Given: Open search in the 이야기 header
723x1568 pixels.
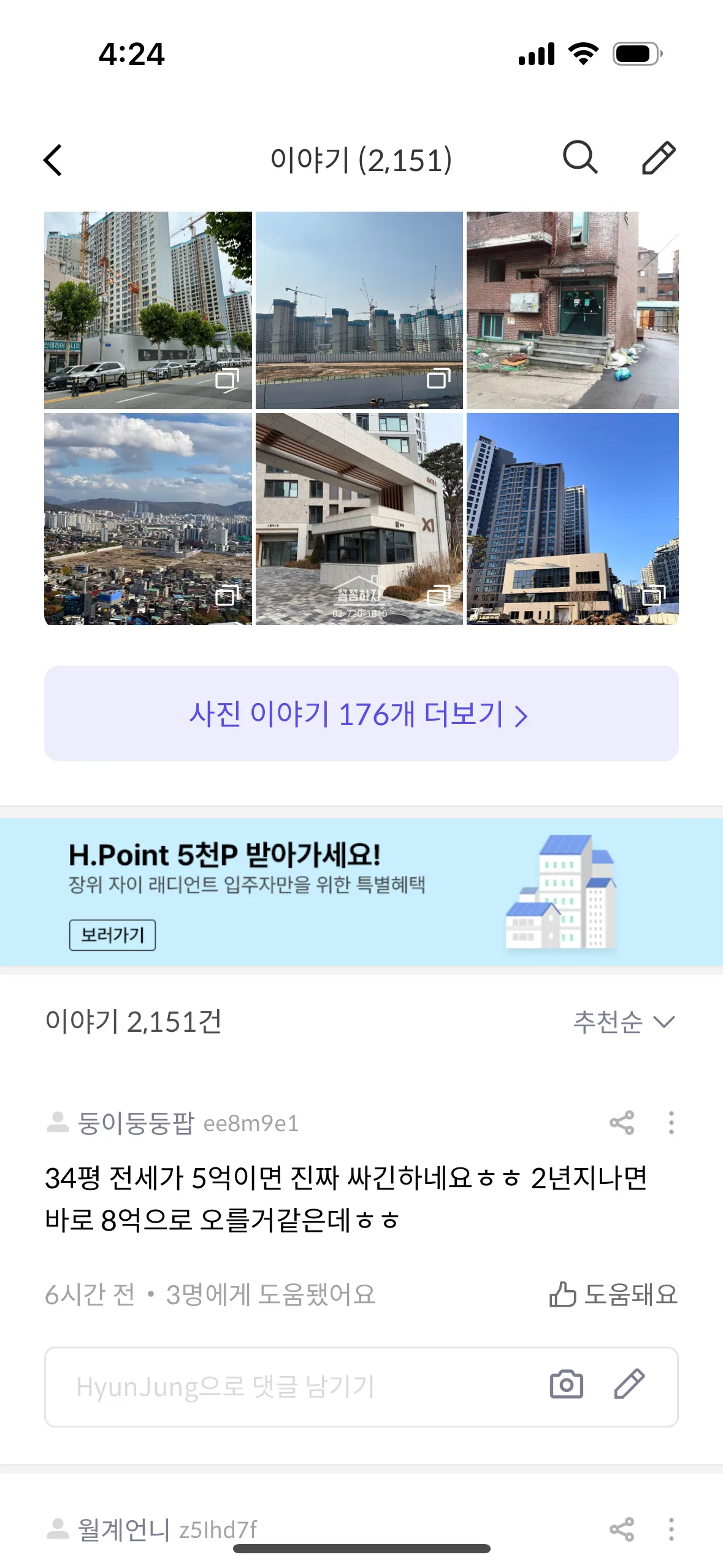Looking at the screenshot, I should point(580,158).
